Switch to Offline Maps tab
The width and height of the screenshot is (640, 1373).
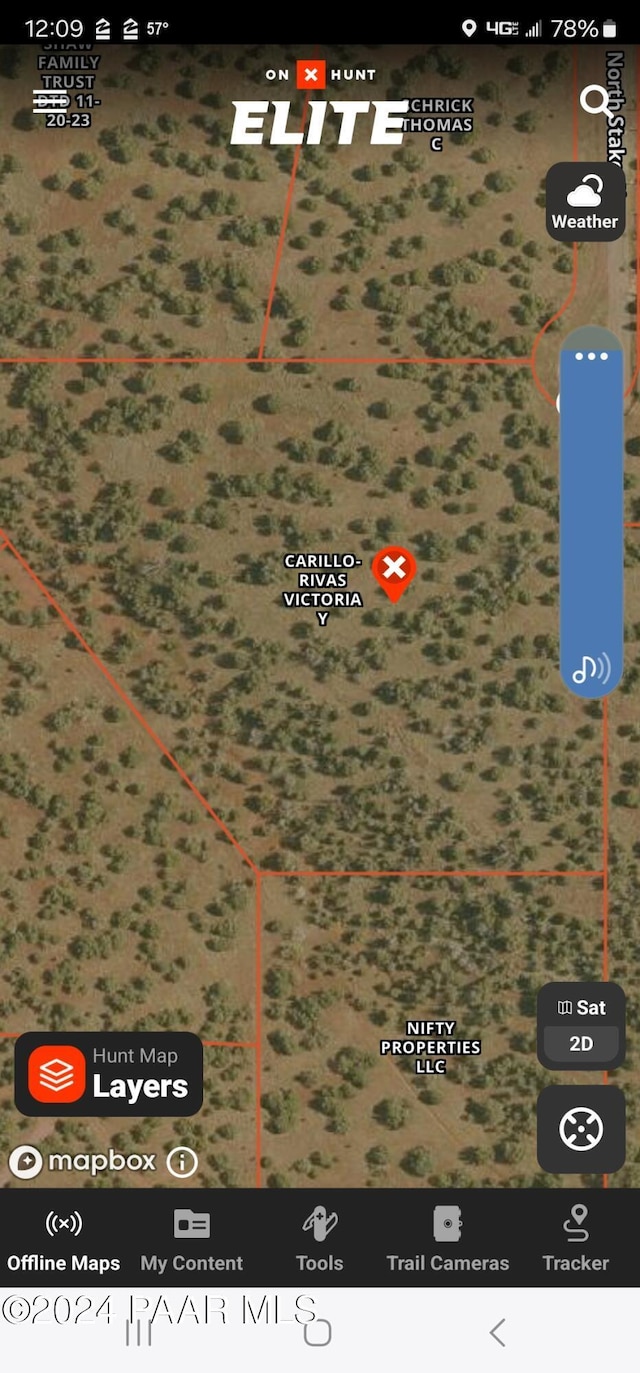(64, 1239)
